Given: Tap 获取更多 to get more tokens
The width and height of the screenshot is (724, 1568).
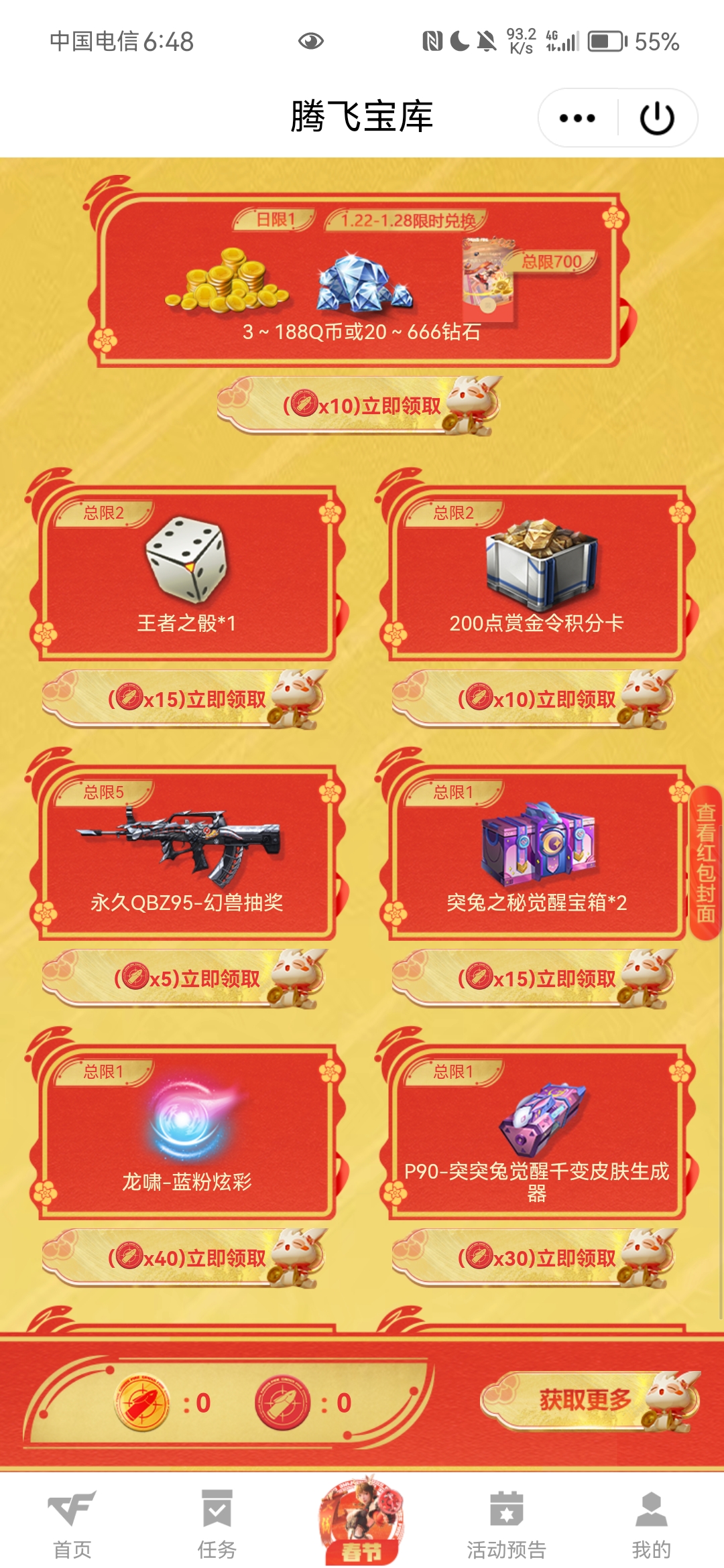Looking at the screenshot, I should click(586, 1399).
